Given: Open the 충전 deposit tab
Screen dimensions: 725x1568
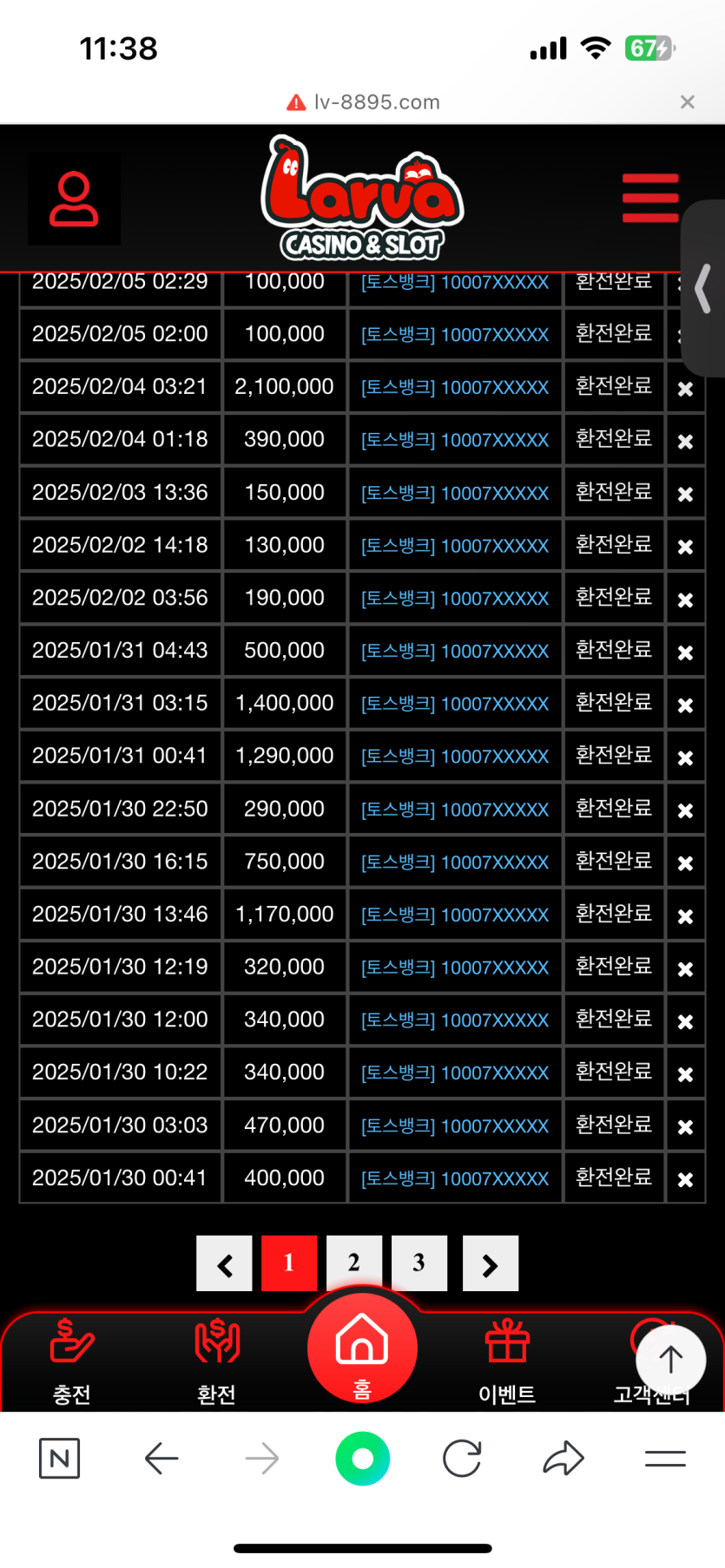Looking at the screenshot, I should point(72,1358).
